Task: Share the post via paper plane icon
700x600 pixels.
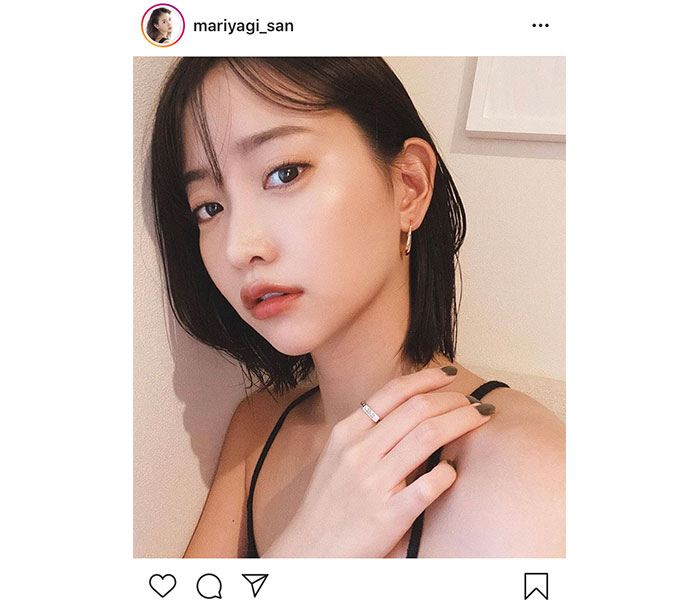Action: pyautogui.click(x=255, y=585)
